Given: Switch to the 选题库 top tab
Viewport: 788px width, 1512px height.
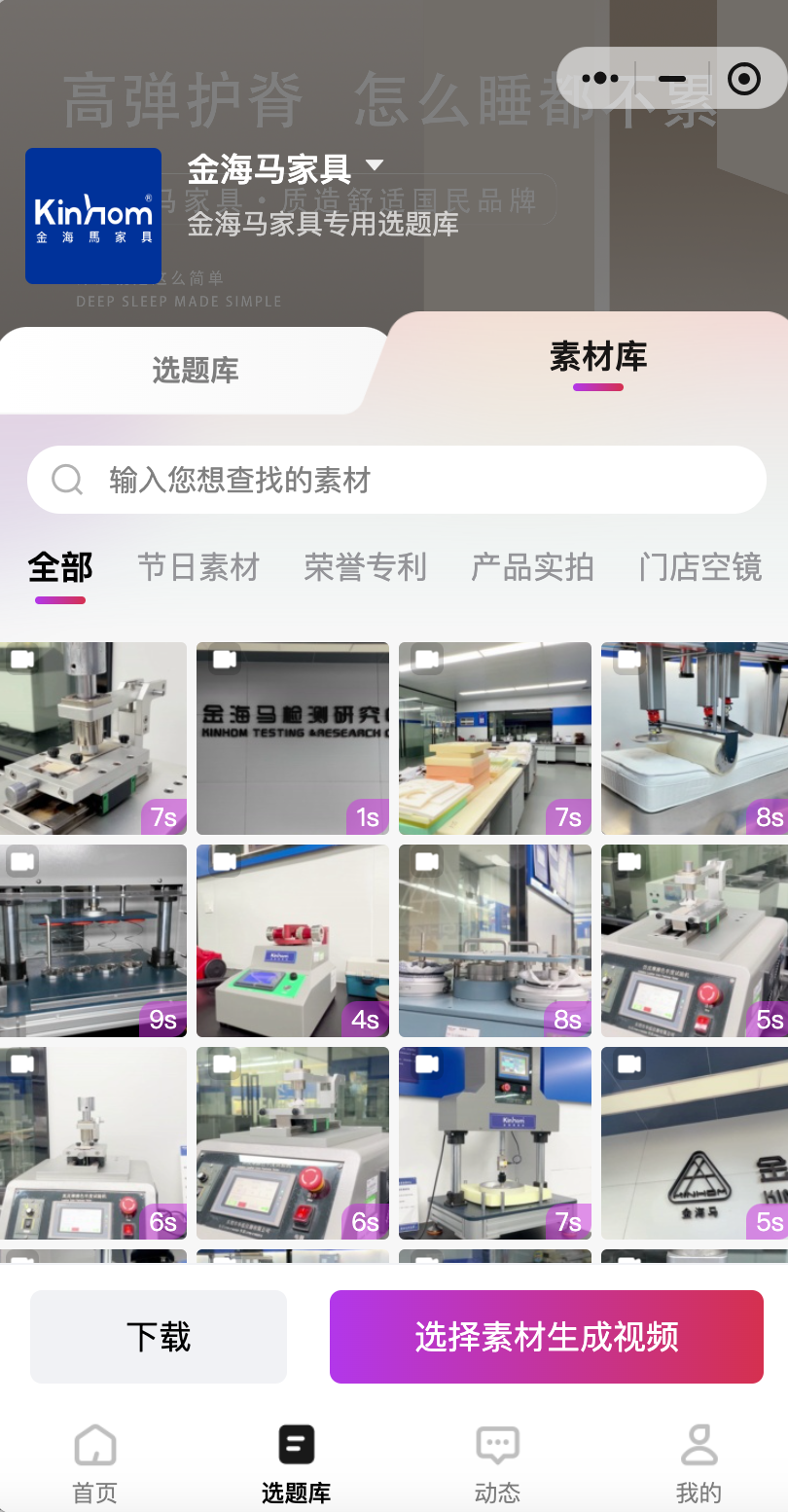Looking at the screenshot, I should (195, 371).
